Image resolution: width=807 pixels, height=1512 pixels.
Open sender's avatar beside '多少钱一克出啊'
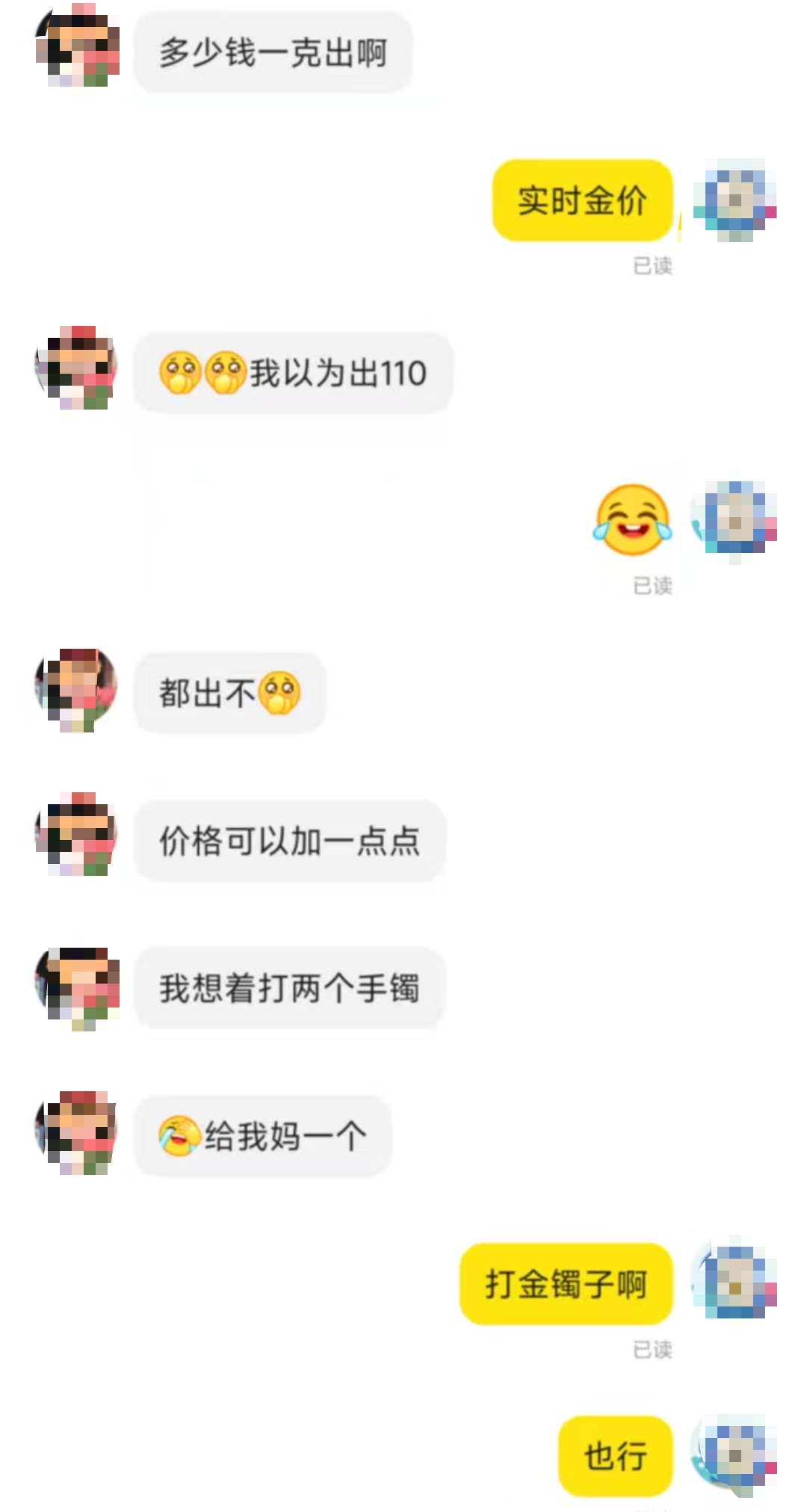coord(77,46)
